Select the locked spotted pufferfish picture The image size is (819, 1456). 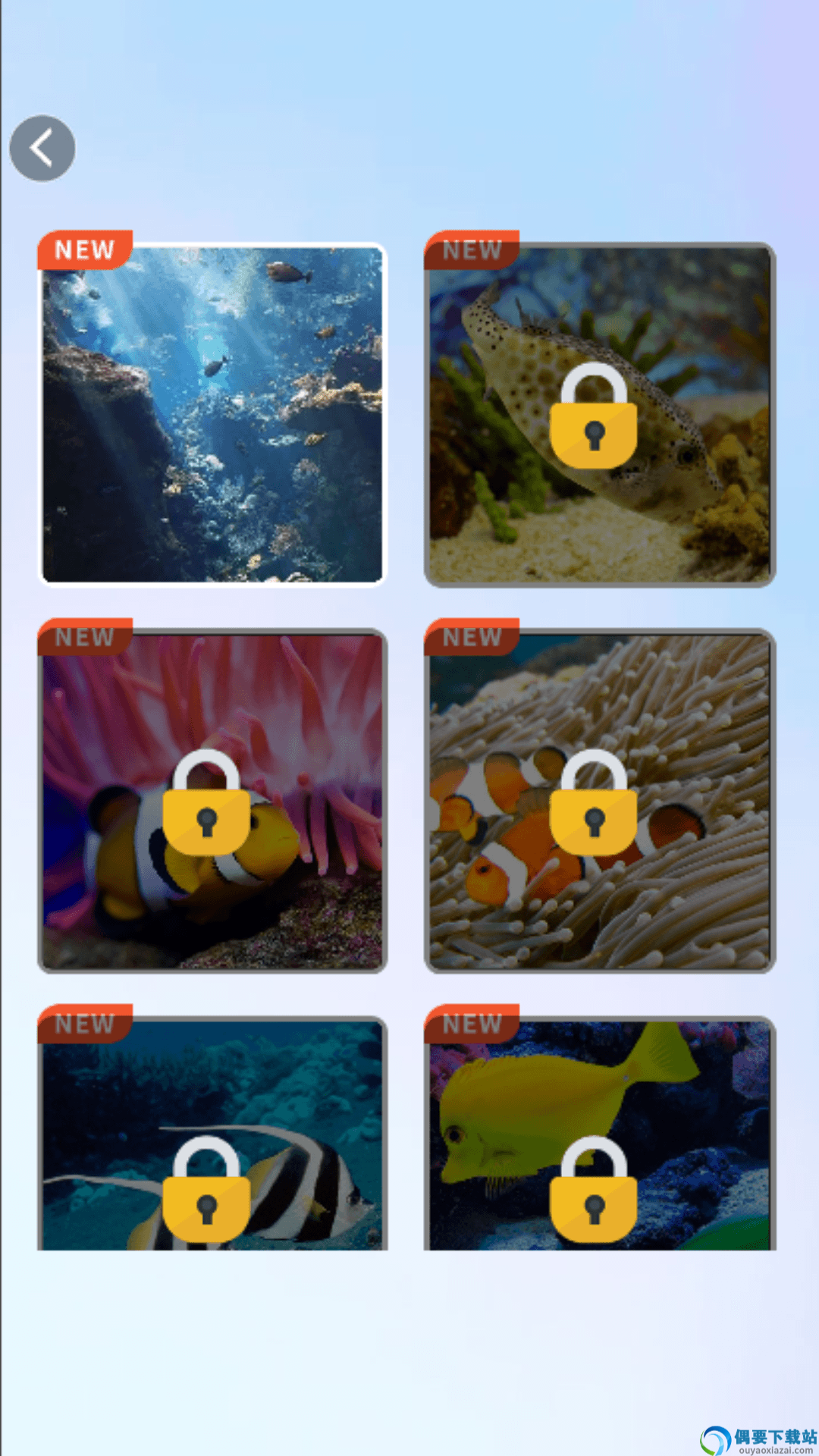tap(599, 415)
